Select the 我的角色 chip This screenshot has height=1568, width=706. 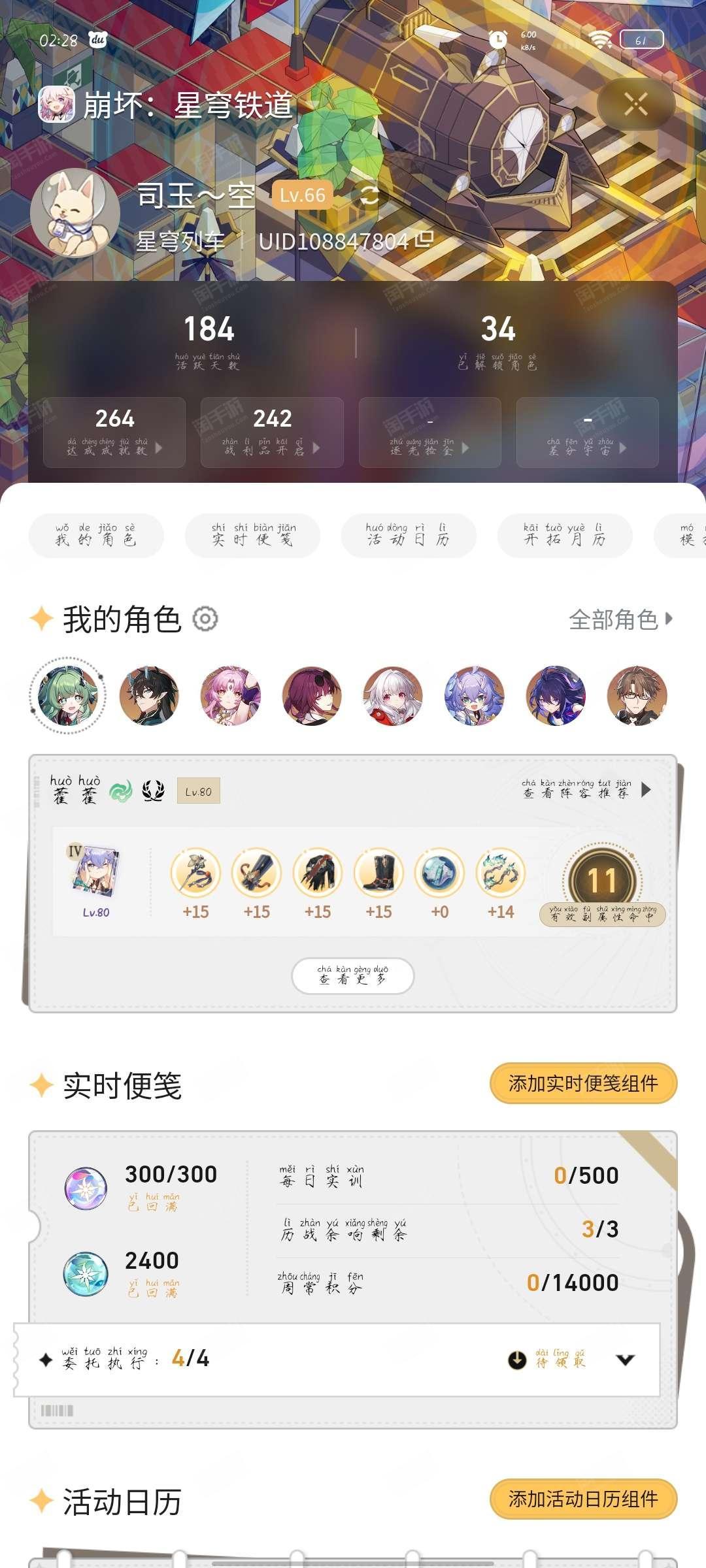point(96,535)
